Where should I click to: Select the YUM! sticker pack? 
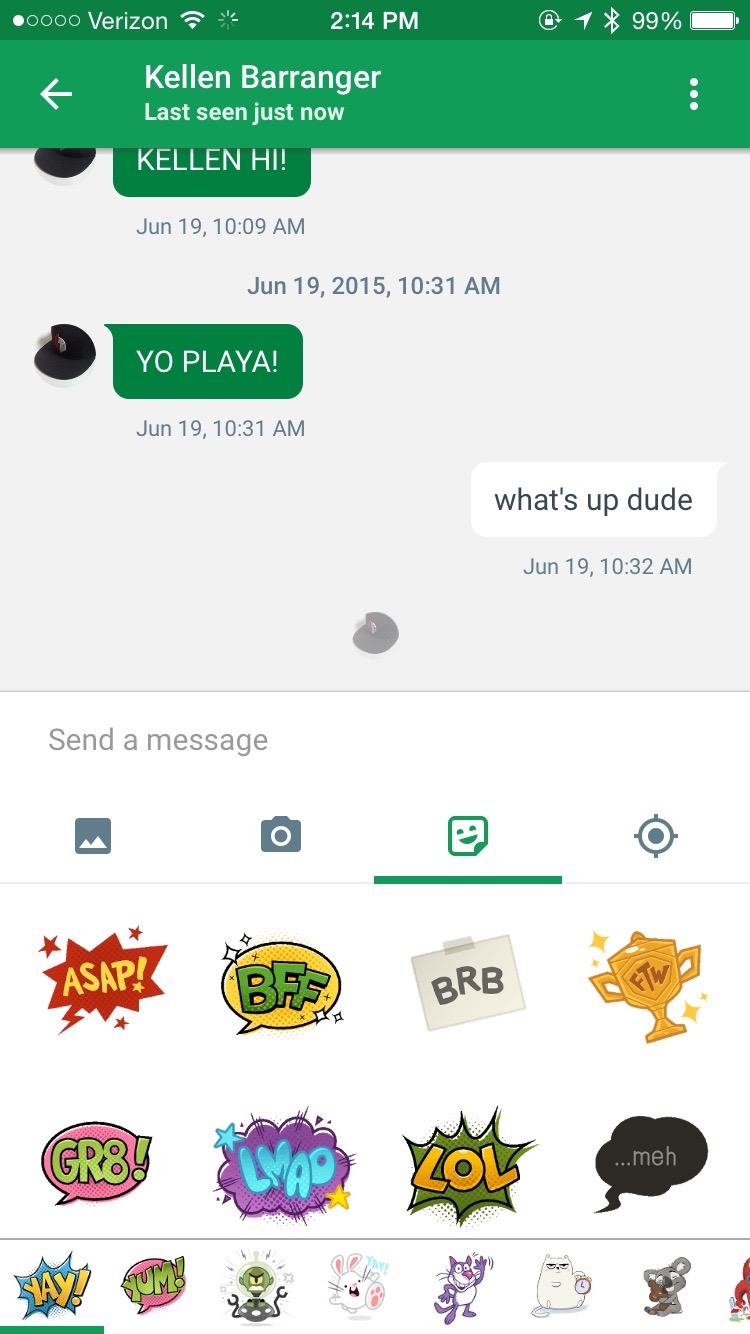tap(154, 1286)
